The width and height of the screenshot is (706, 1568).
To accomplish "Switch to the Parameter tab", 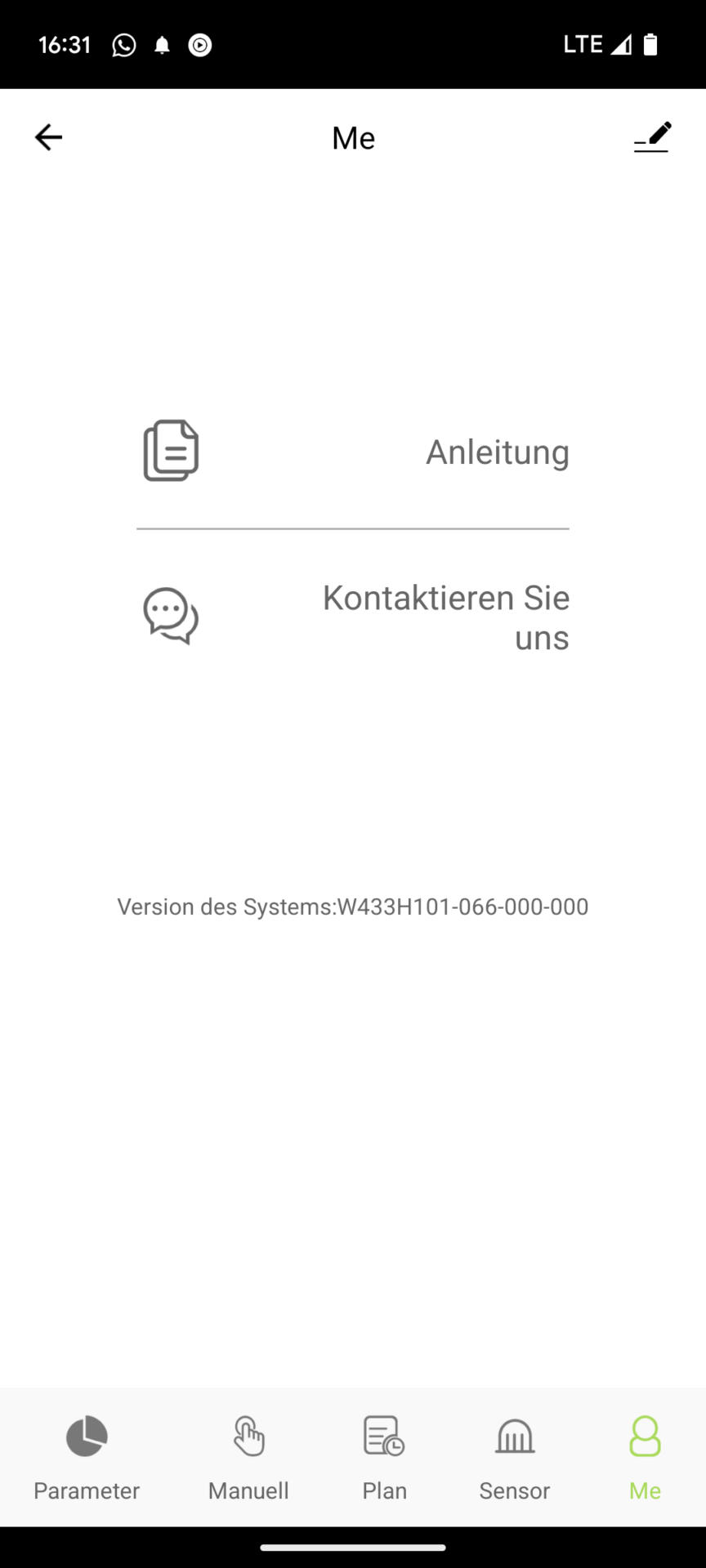I will (87, 1459).
